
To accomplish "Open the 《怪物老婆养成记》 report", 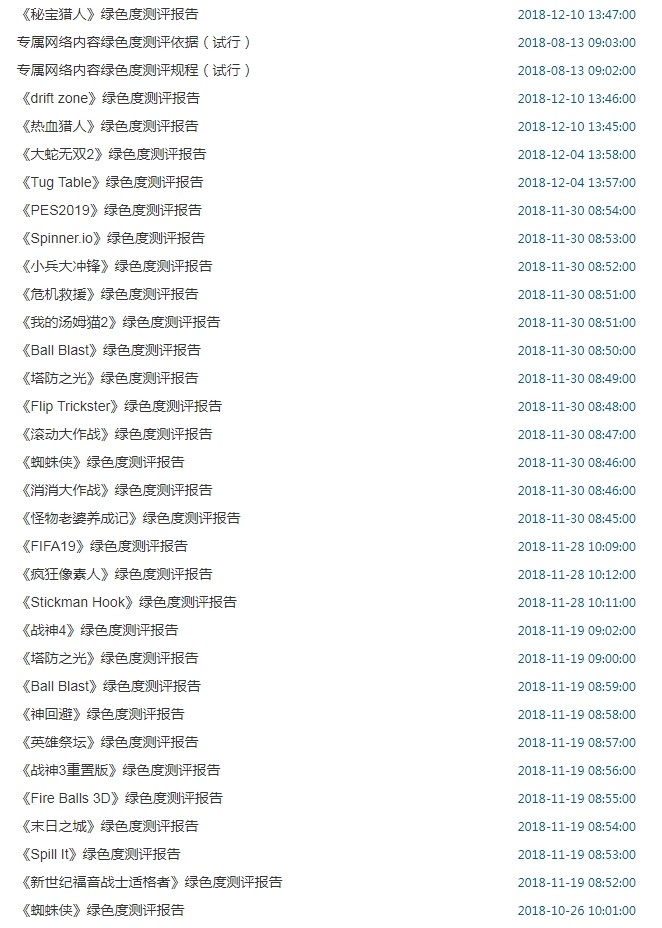I will [129, 518].
